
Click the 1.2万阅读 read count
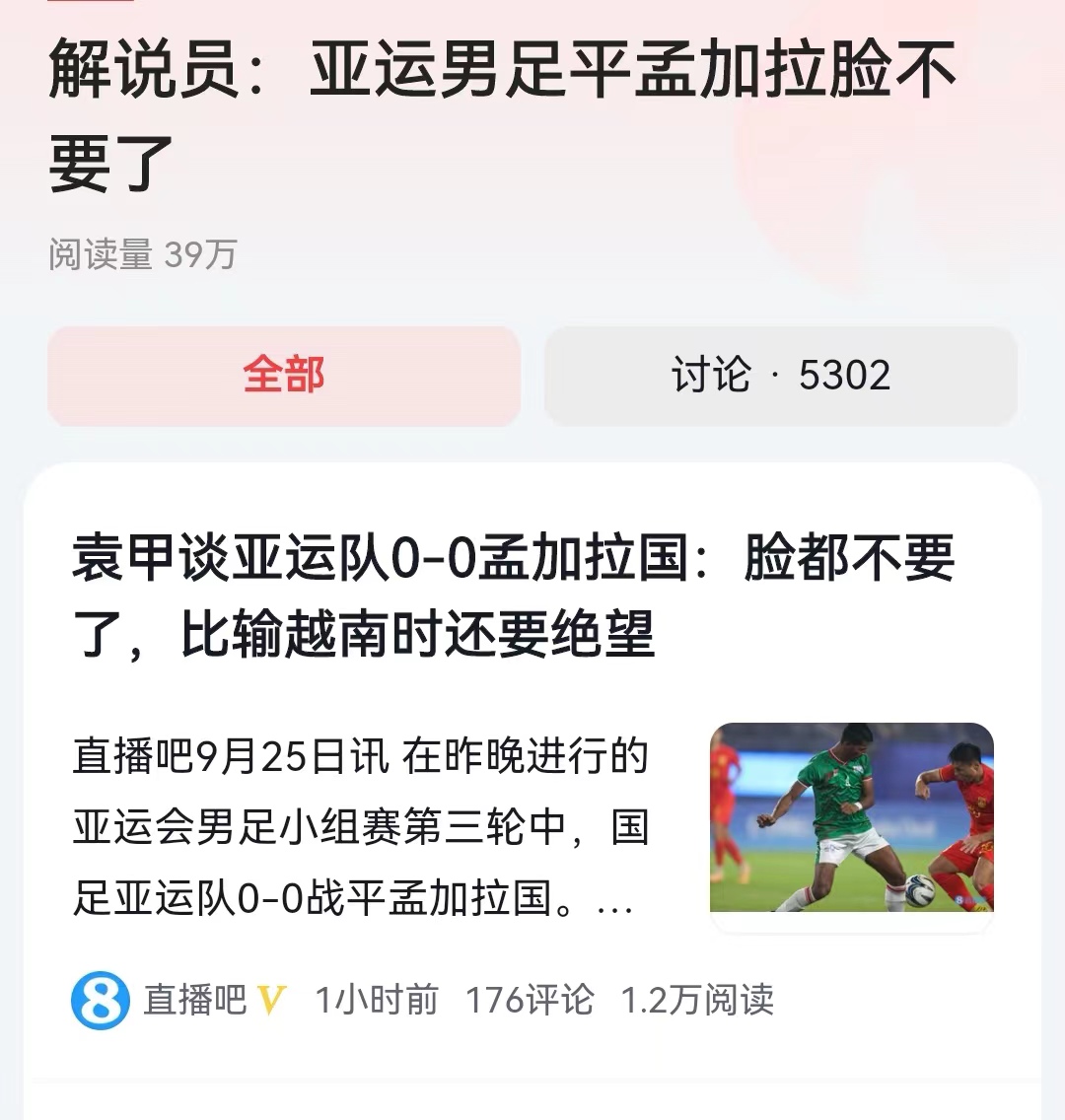(x=699, y=1000)
